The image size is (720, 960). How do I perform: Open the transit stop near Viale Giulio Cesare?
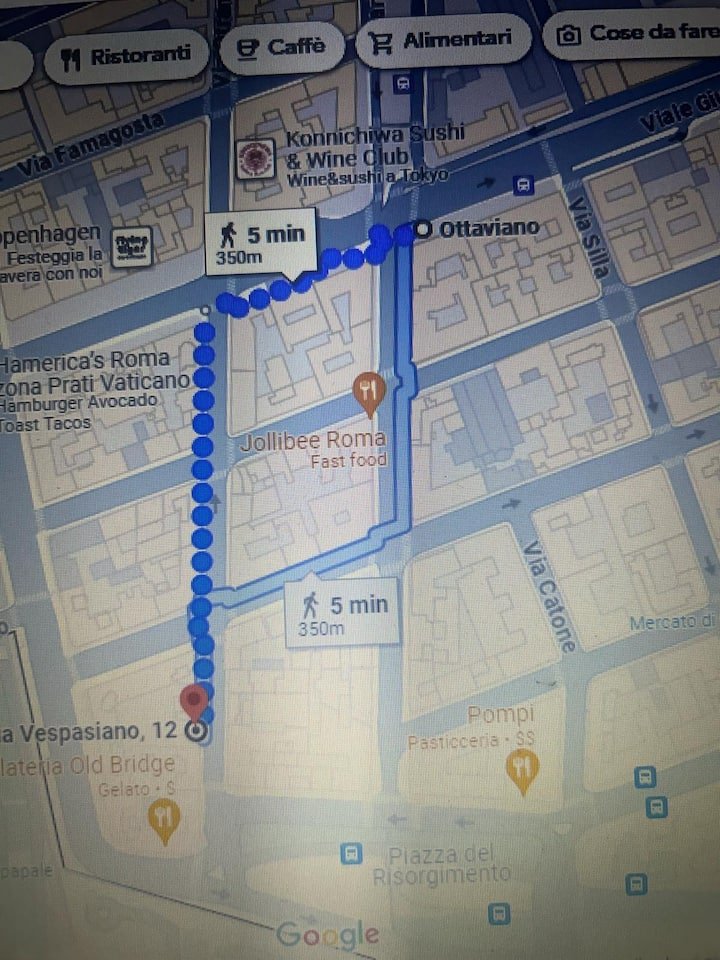pos(522,184)
